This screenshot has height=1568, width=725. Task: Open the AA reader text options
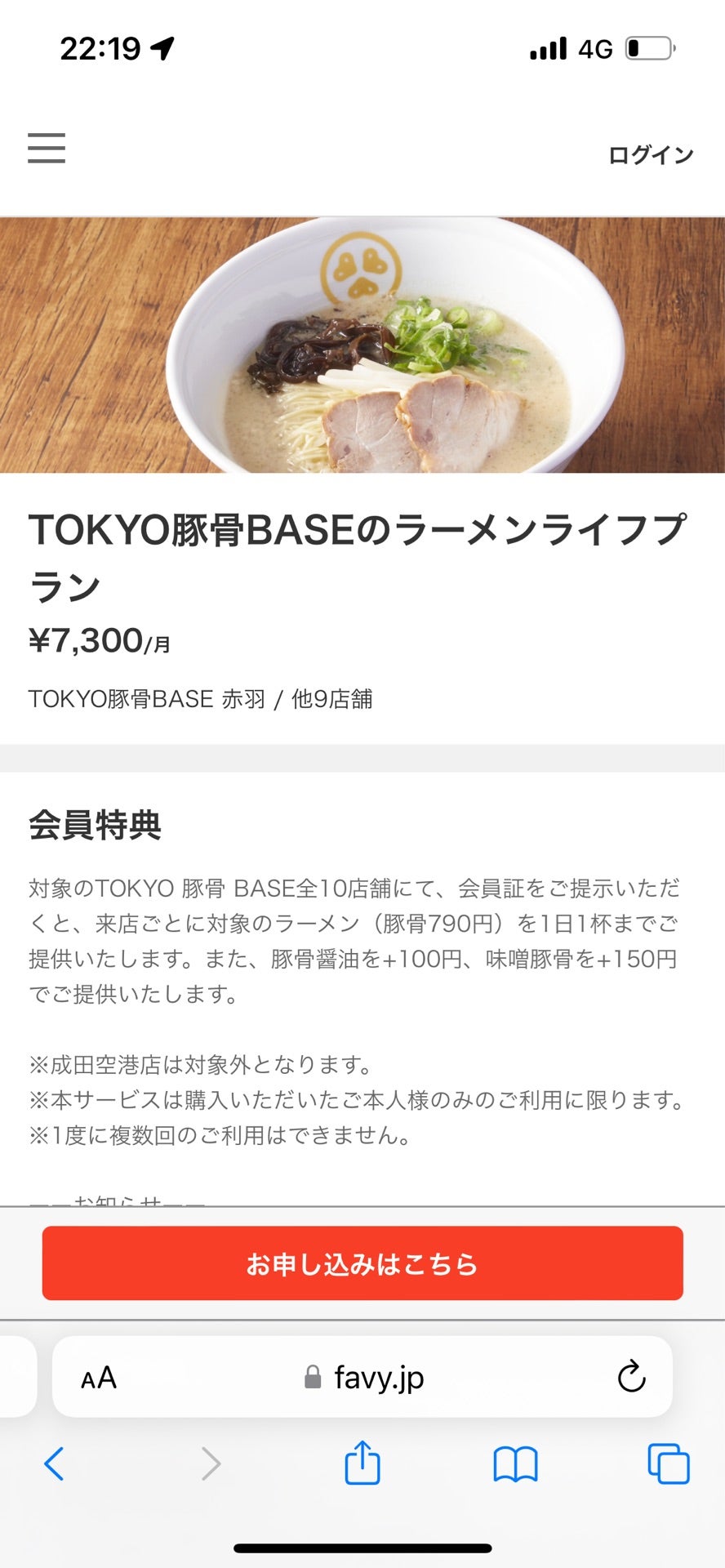point(99,1379)
